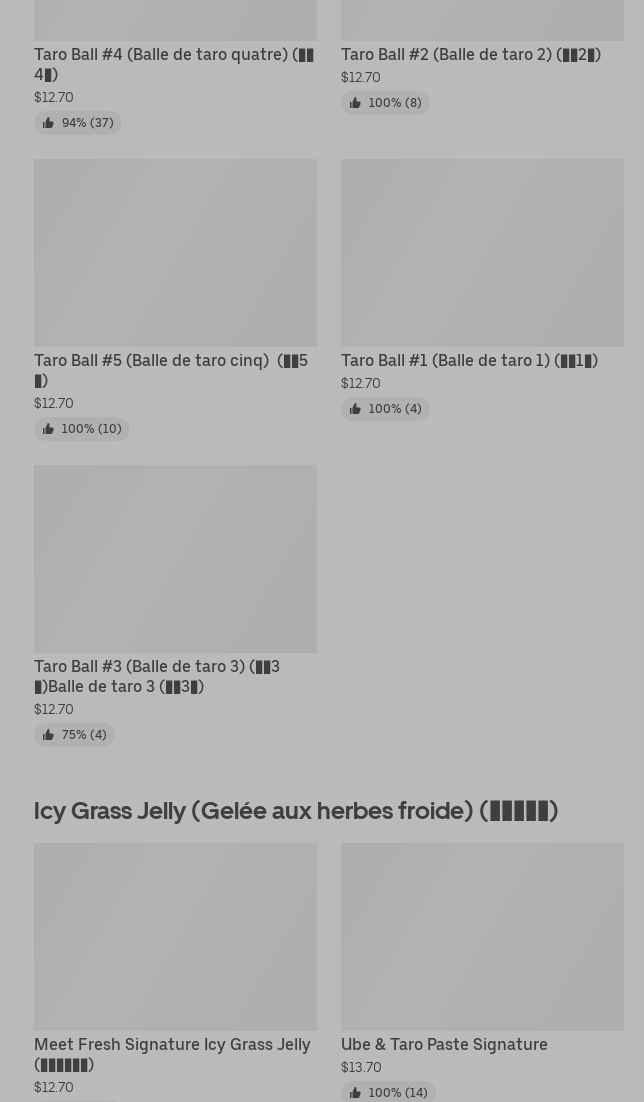This screenshot has width=644, height=1102.
Task: Open Taro Ball #3 item card
Action: 175,606
